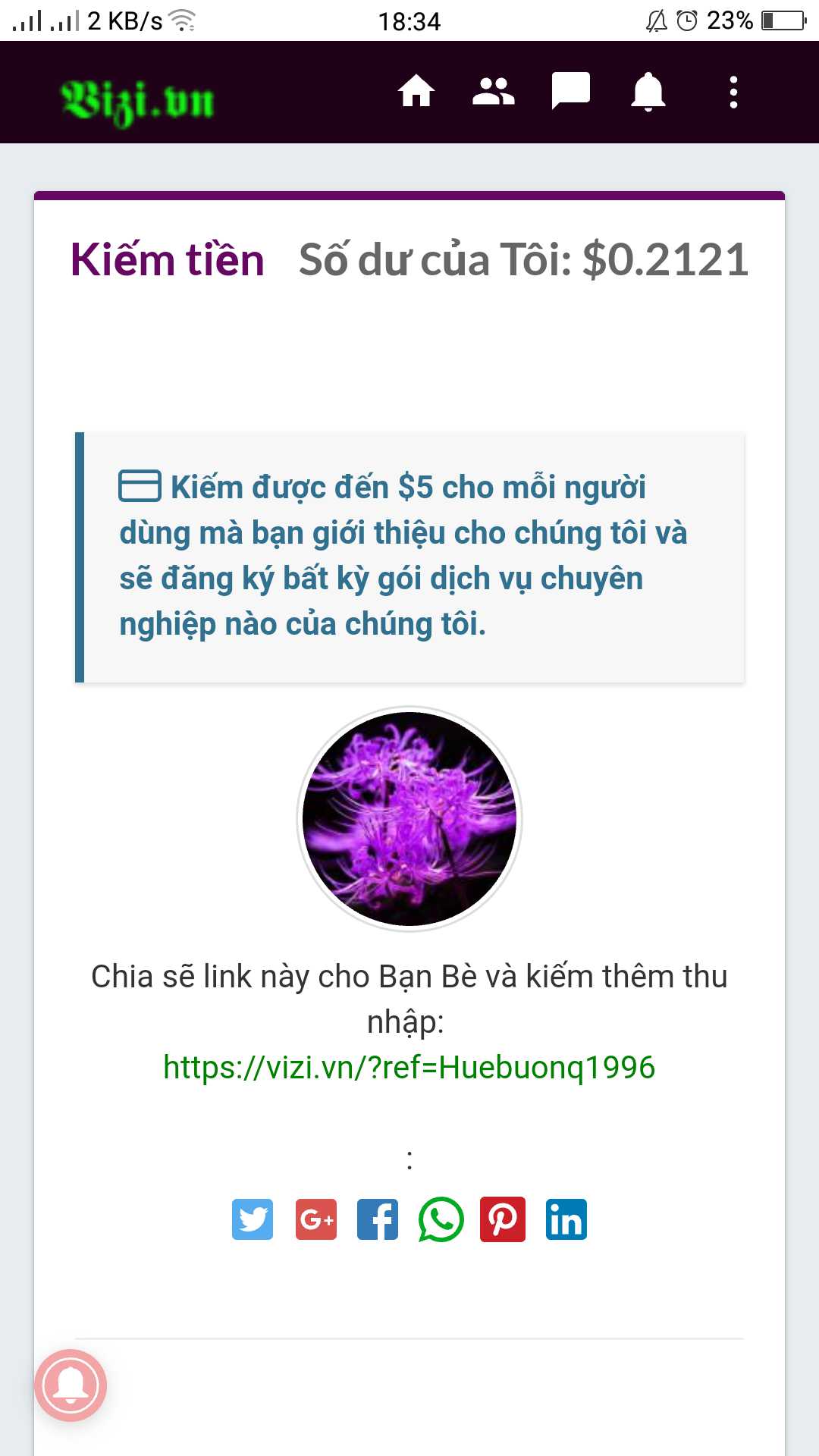Tap the floating pink notification bell button

click(x=71, y=1385)
